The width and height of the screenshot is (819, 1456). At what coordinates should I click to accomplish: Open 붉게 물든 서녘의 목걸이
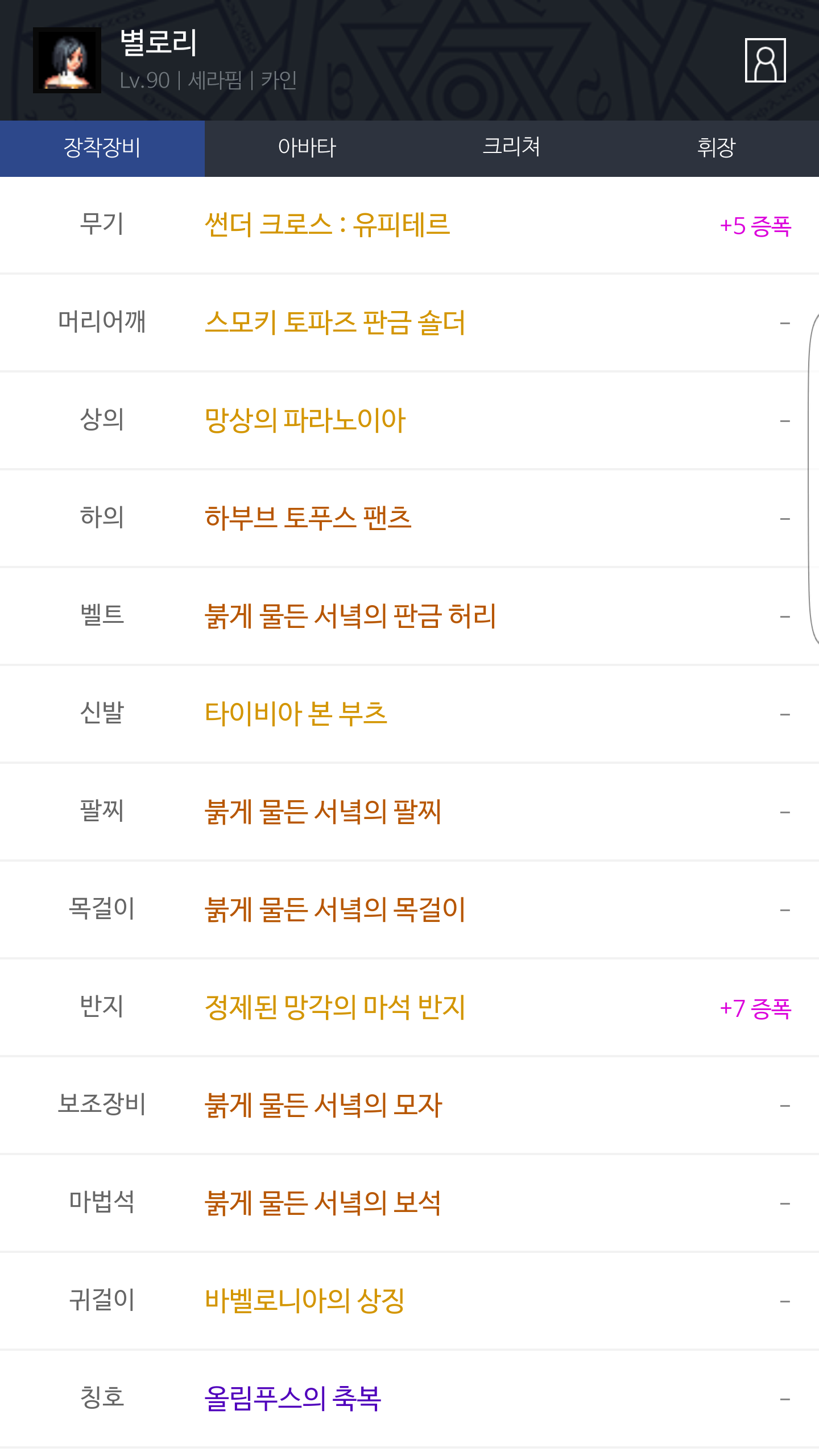[335, 909]
